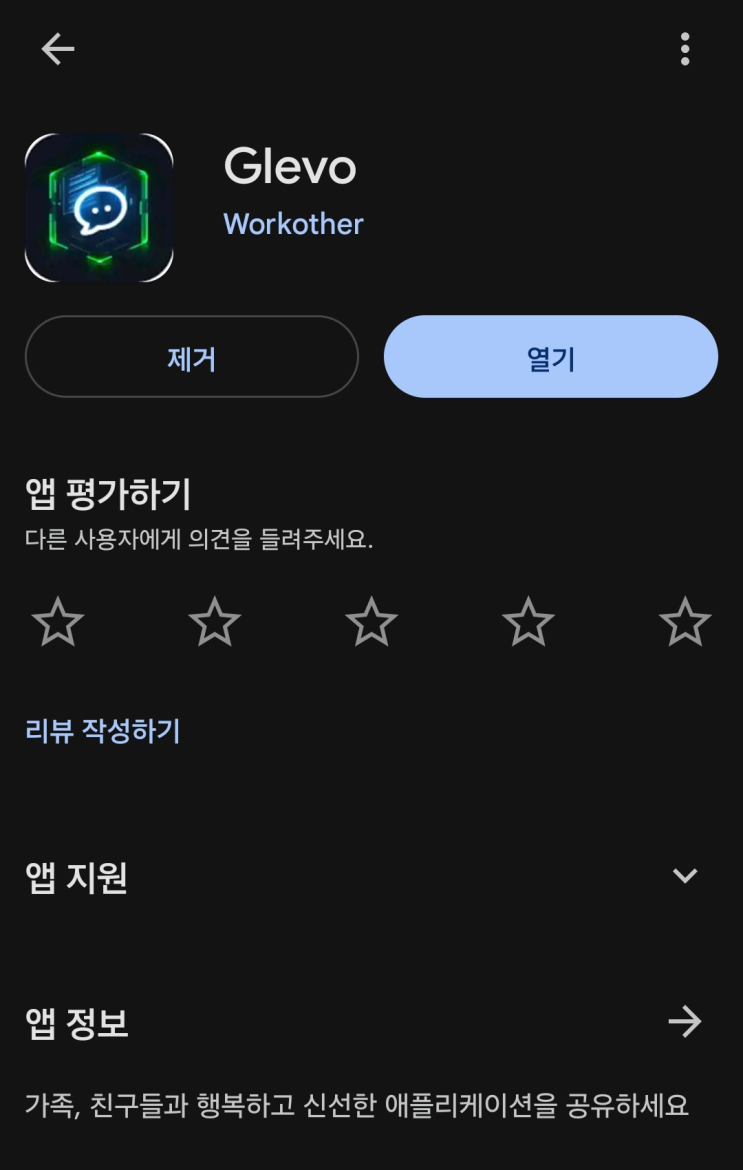
Task: Set a rating on the star bar
Action: coord(371,621)
